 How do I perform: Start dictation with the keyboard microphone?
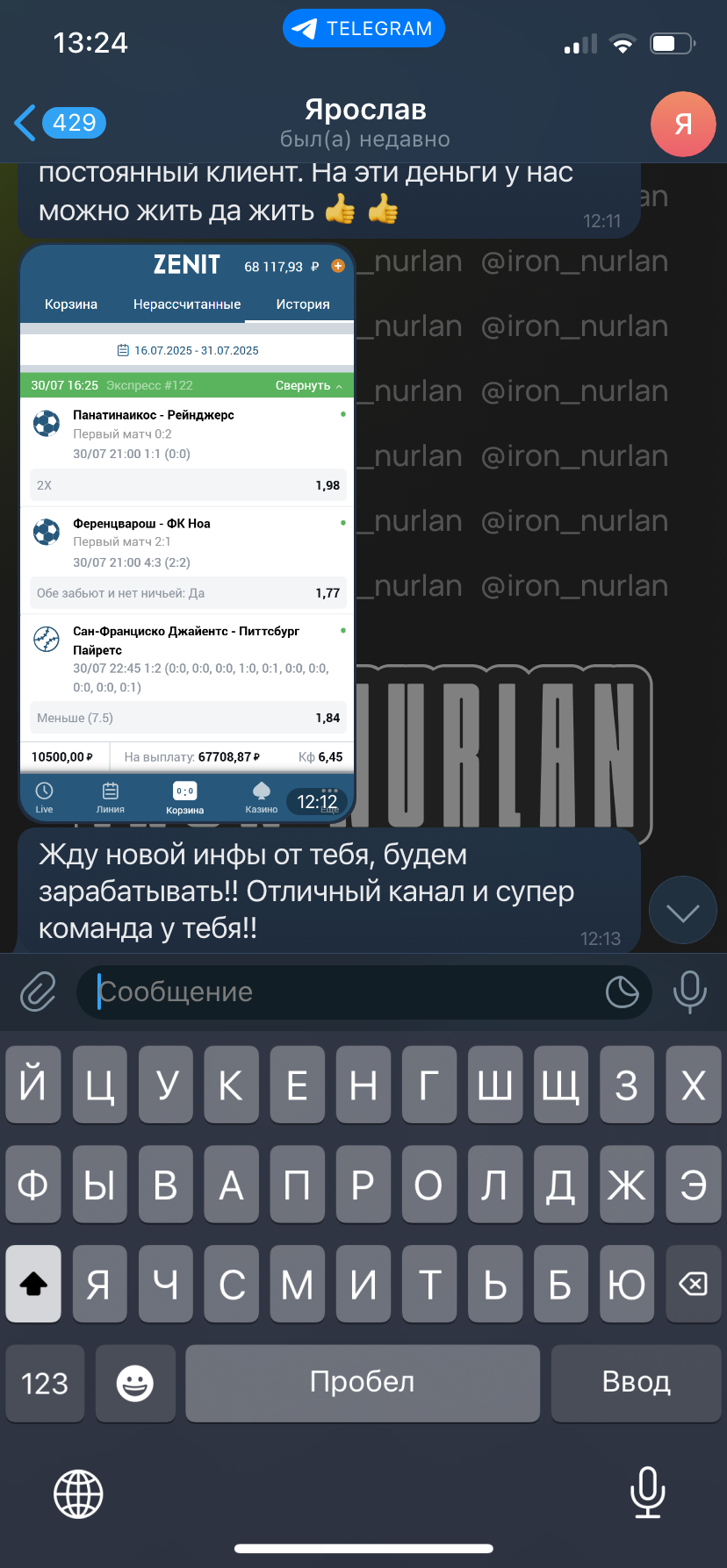click(648, 1493)
